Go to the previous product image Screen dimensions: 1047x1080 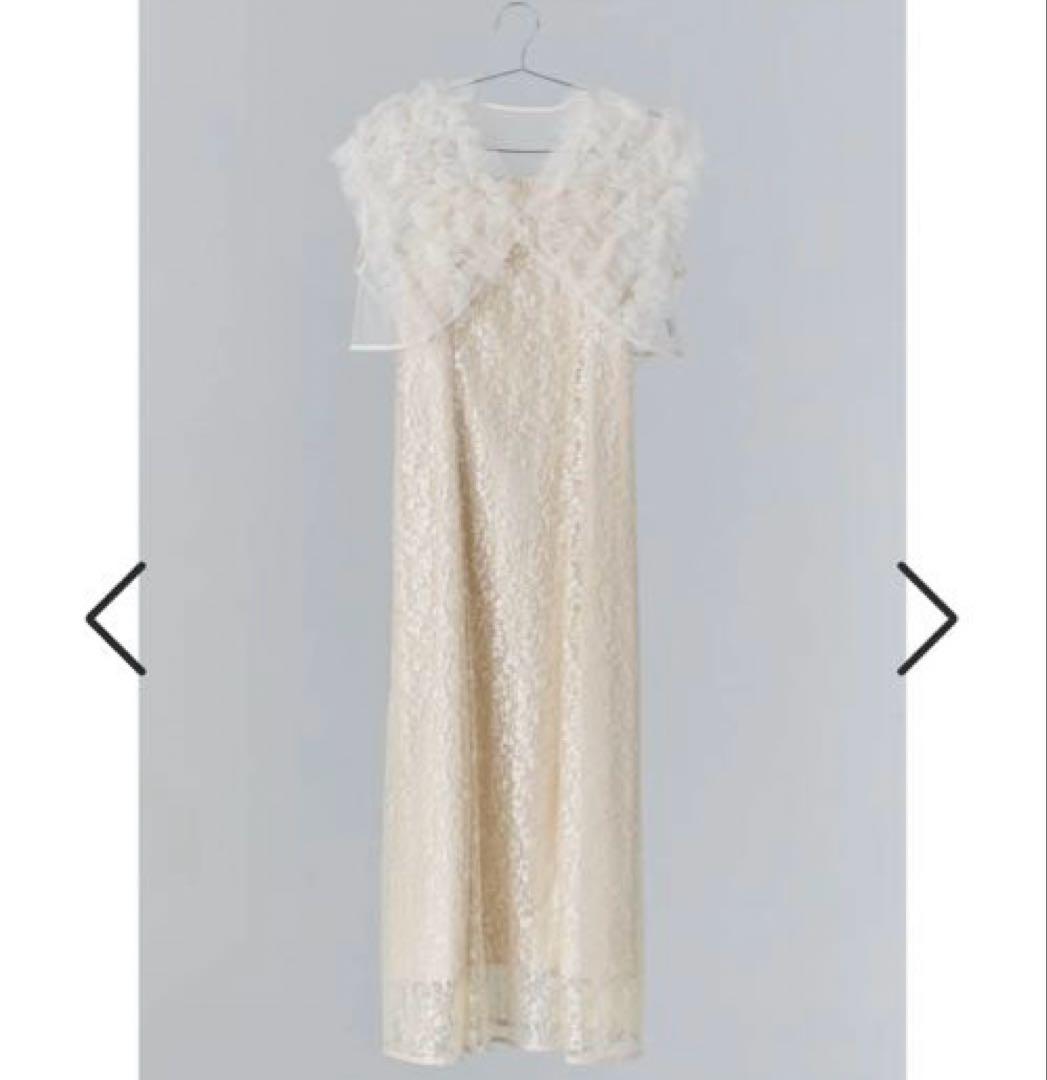(x=116, y=618)
